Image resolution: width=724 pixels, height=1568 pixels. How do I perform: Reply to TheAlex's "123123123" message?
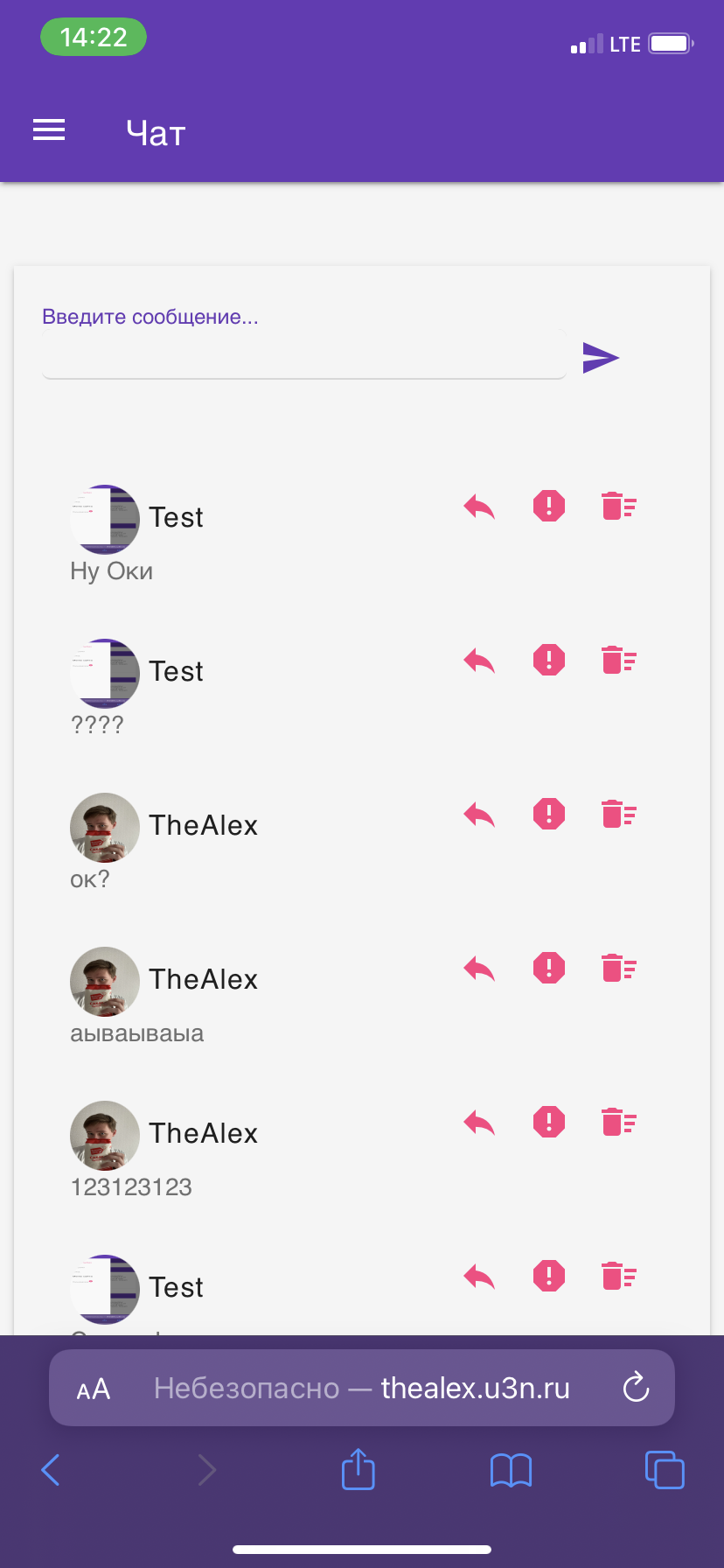(x=479, y=1123)
